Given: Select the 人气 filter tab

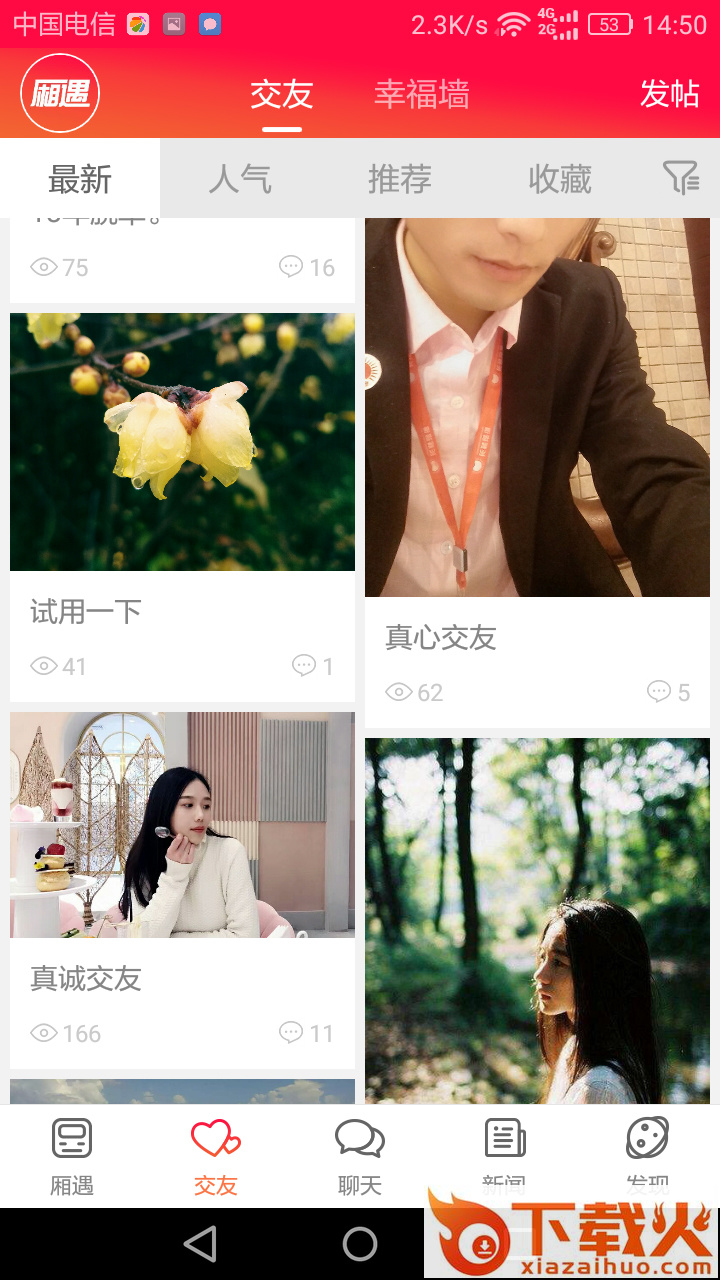Looking at the screenshot, I should coord(240,178).
